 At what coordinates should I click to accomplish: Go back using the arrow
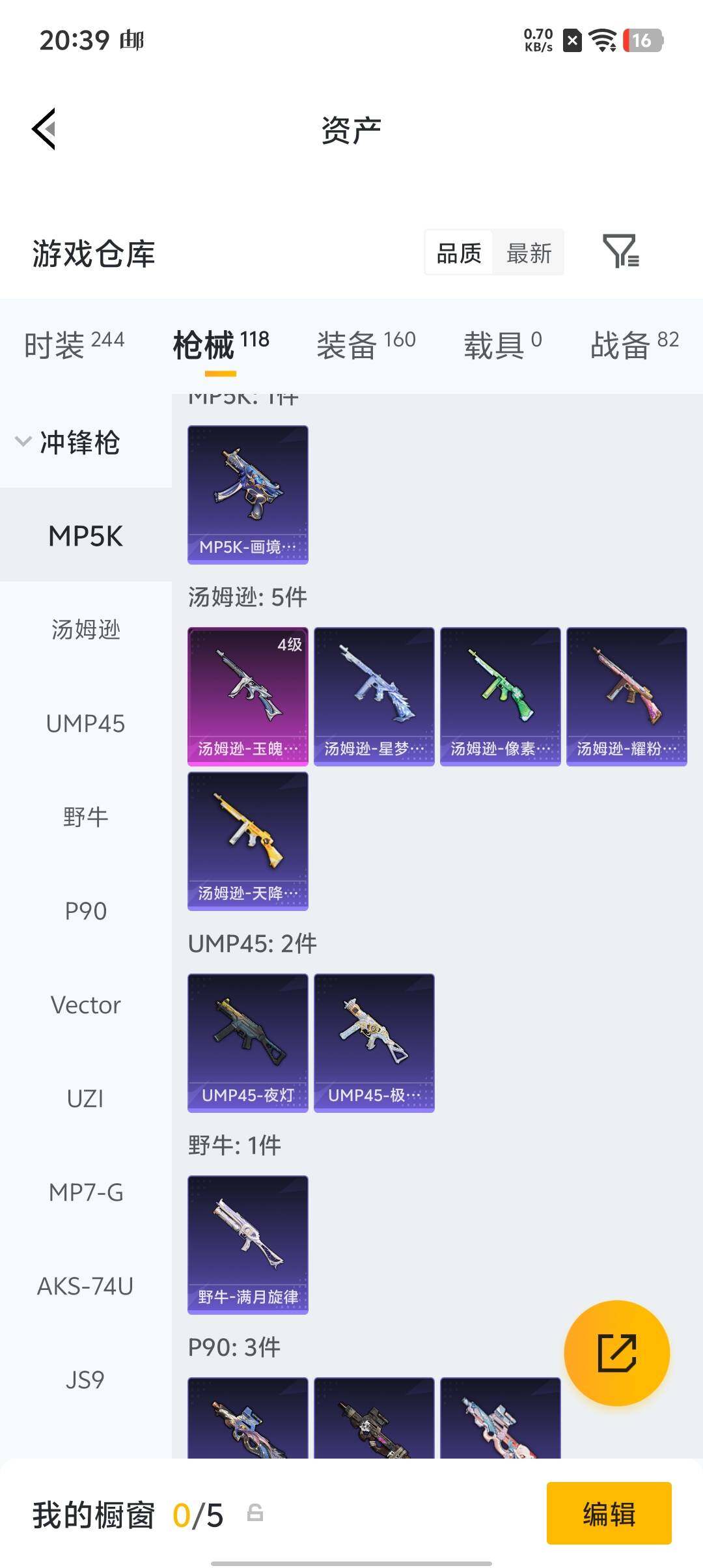click(44, 129)
